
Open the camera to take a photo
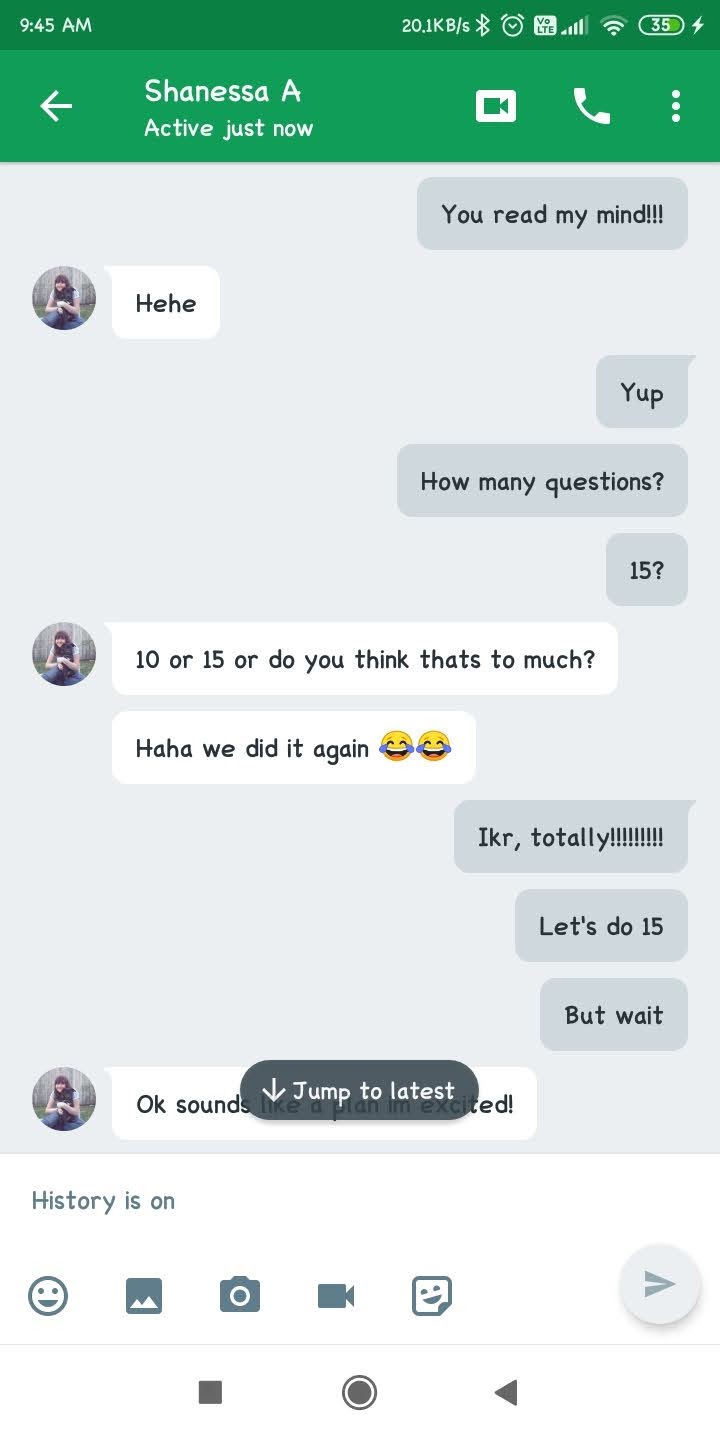point(240,1296)
